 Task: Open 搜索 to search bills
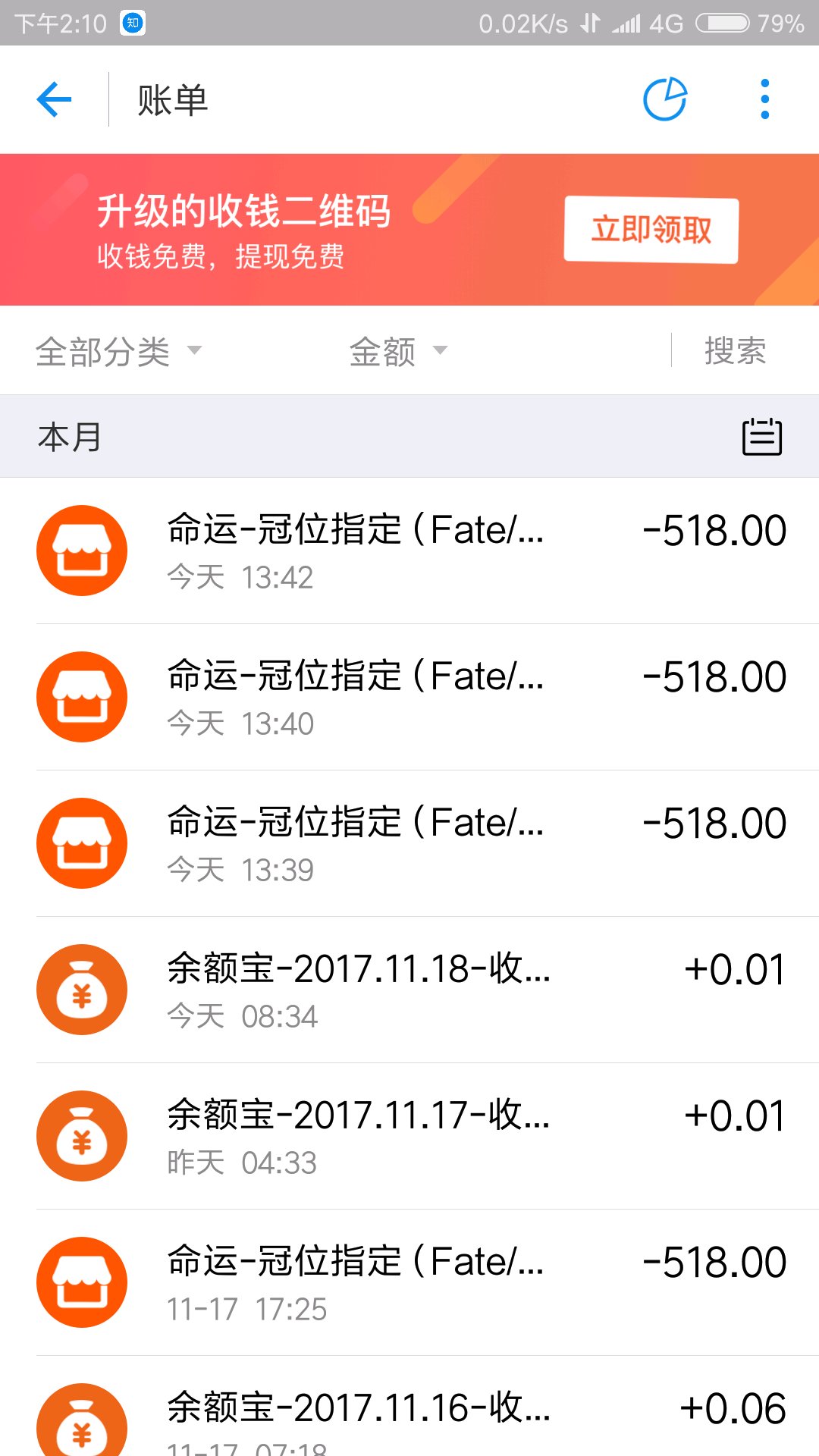(x=734, y=351)
